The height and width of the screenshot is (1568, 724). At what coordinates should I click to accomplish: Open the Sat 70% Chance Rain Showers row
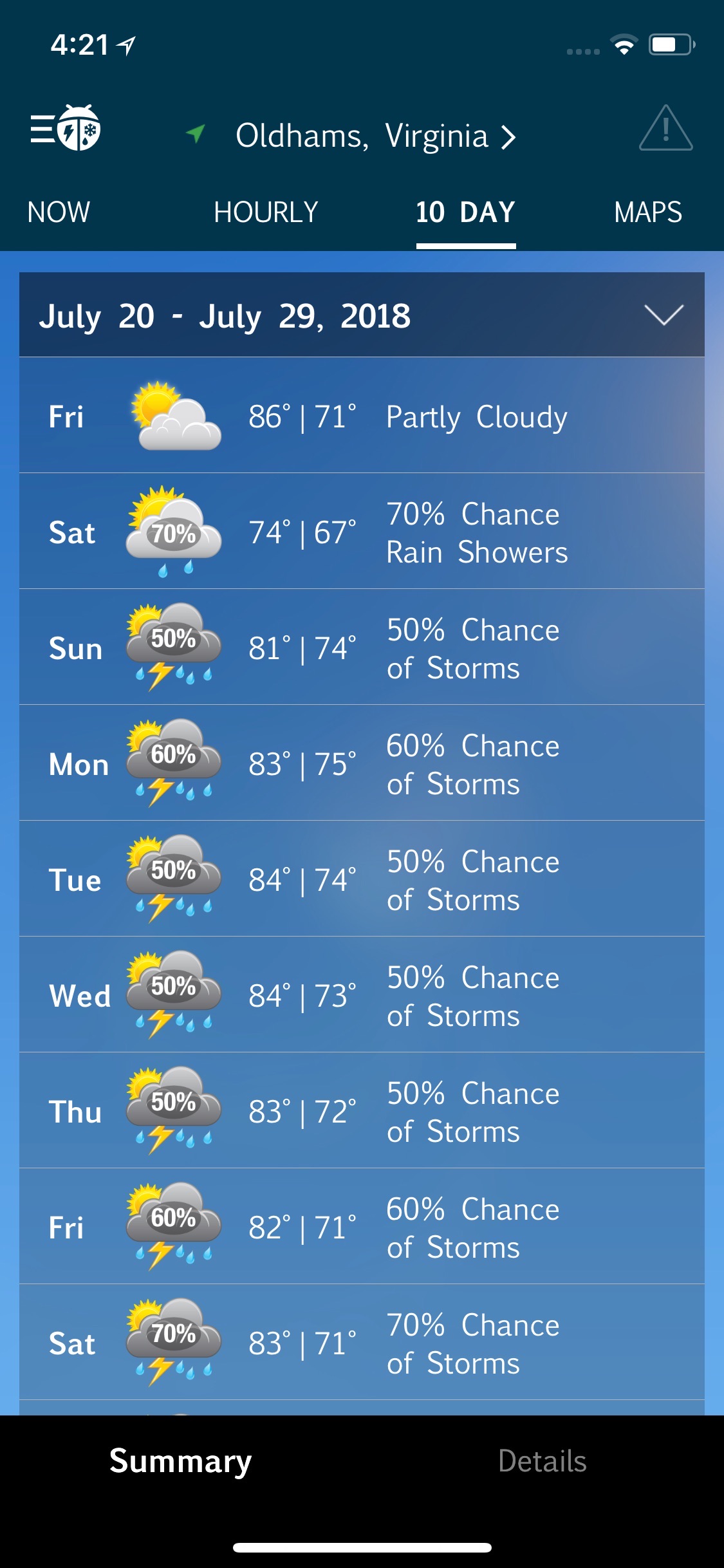[362, 531]
